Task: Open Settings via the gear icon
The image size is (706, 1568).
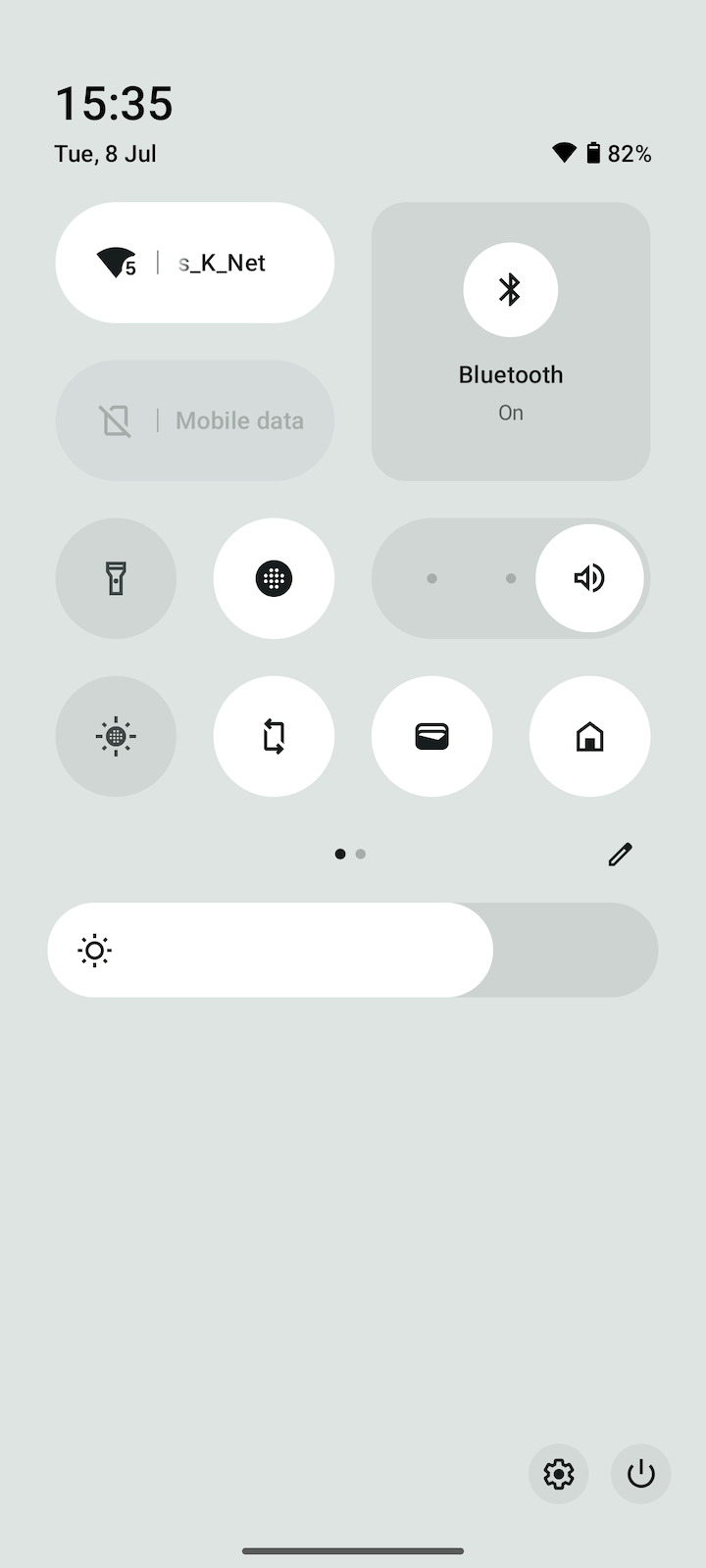Action: click(x=558, y=1473)
